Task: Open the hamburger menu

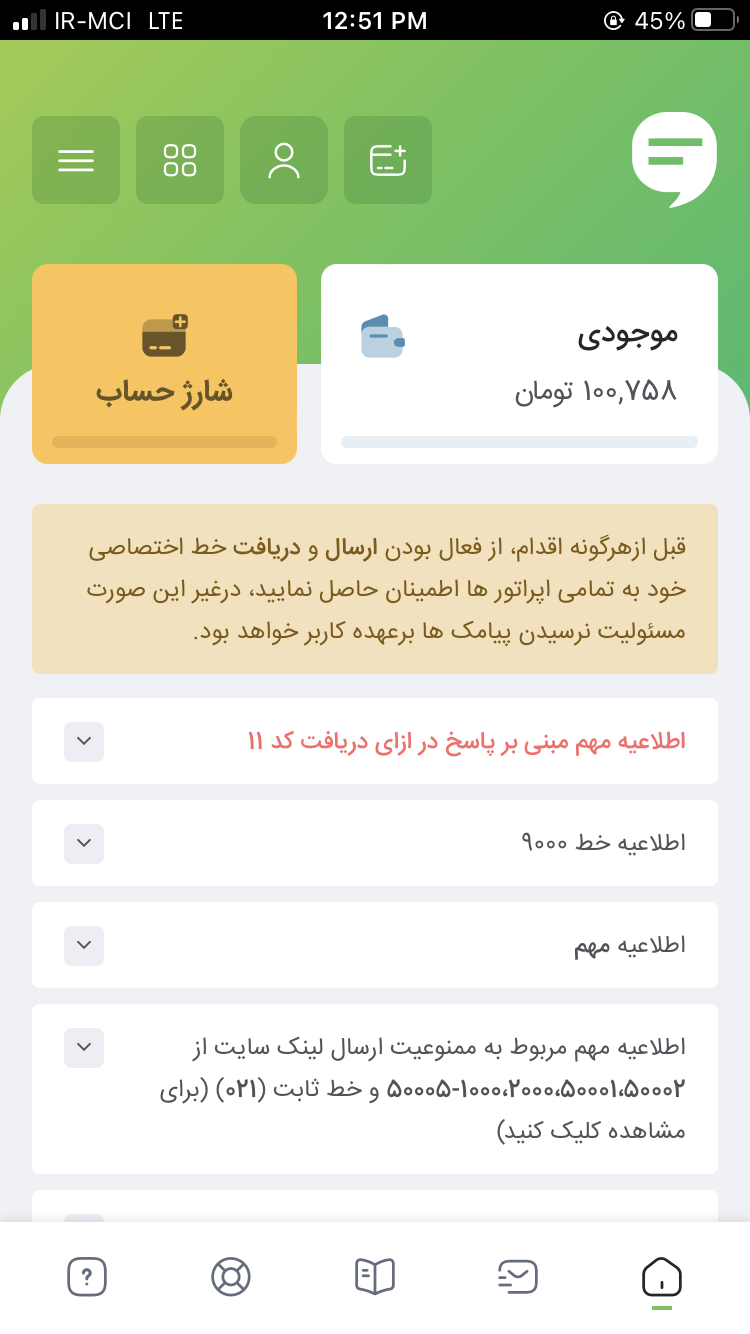Action: click(76, 160)
